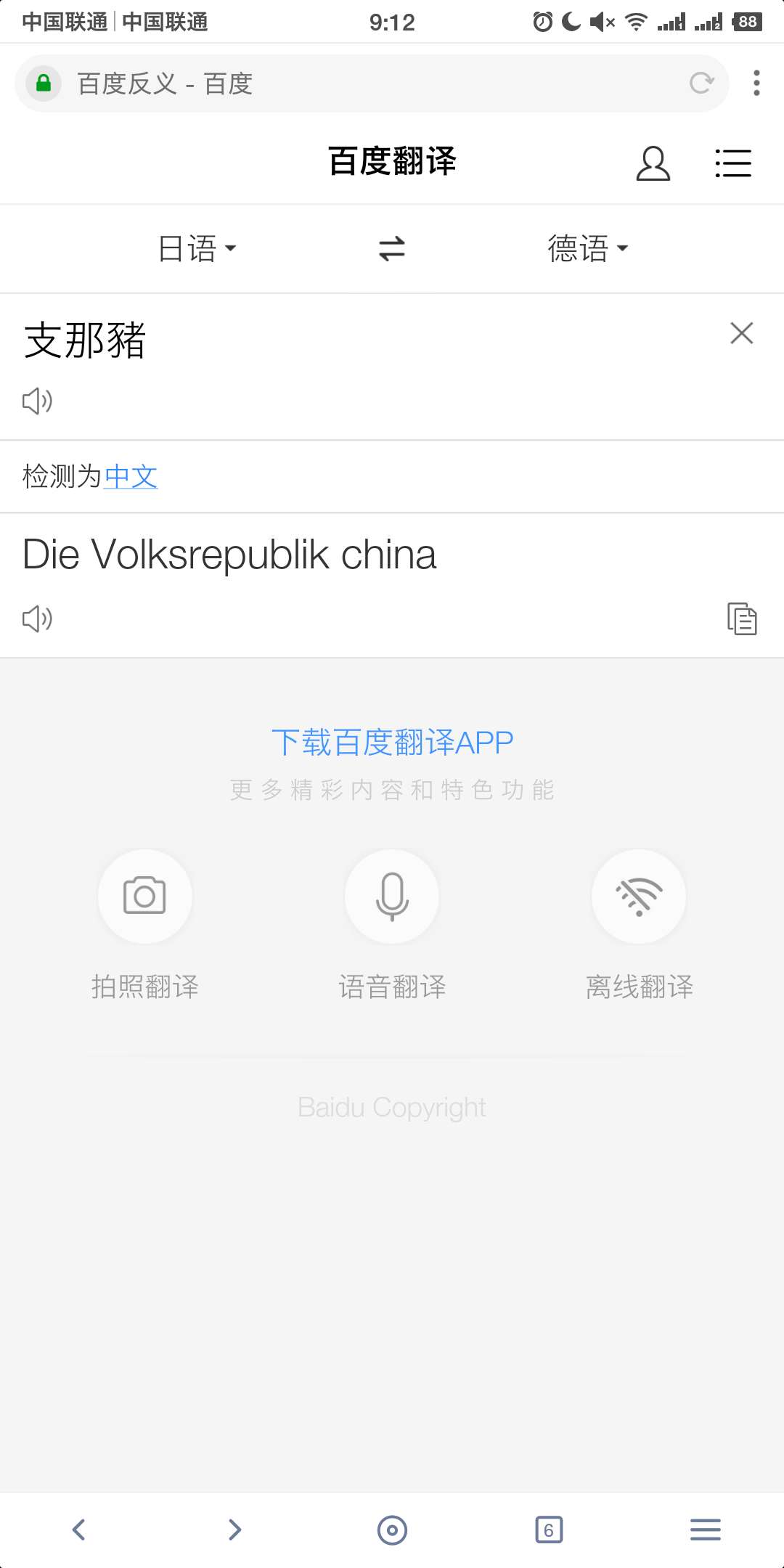Viewport: 784px width, 1568px height.
Task: Clear the input text with the X
Action: (x=742, y=333)
